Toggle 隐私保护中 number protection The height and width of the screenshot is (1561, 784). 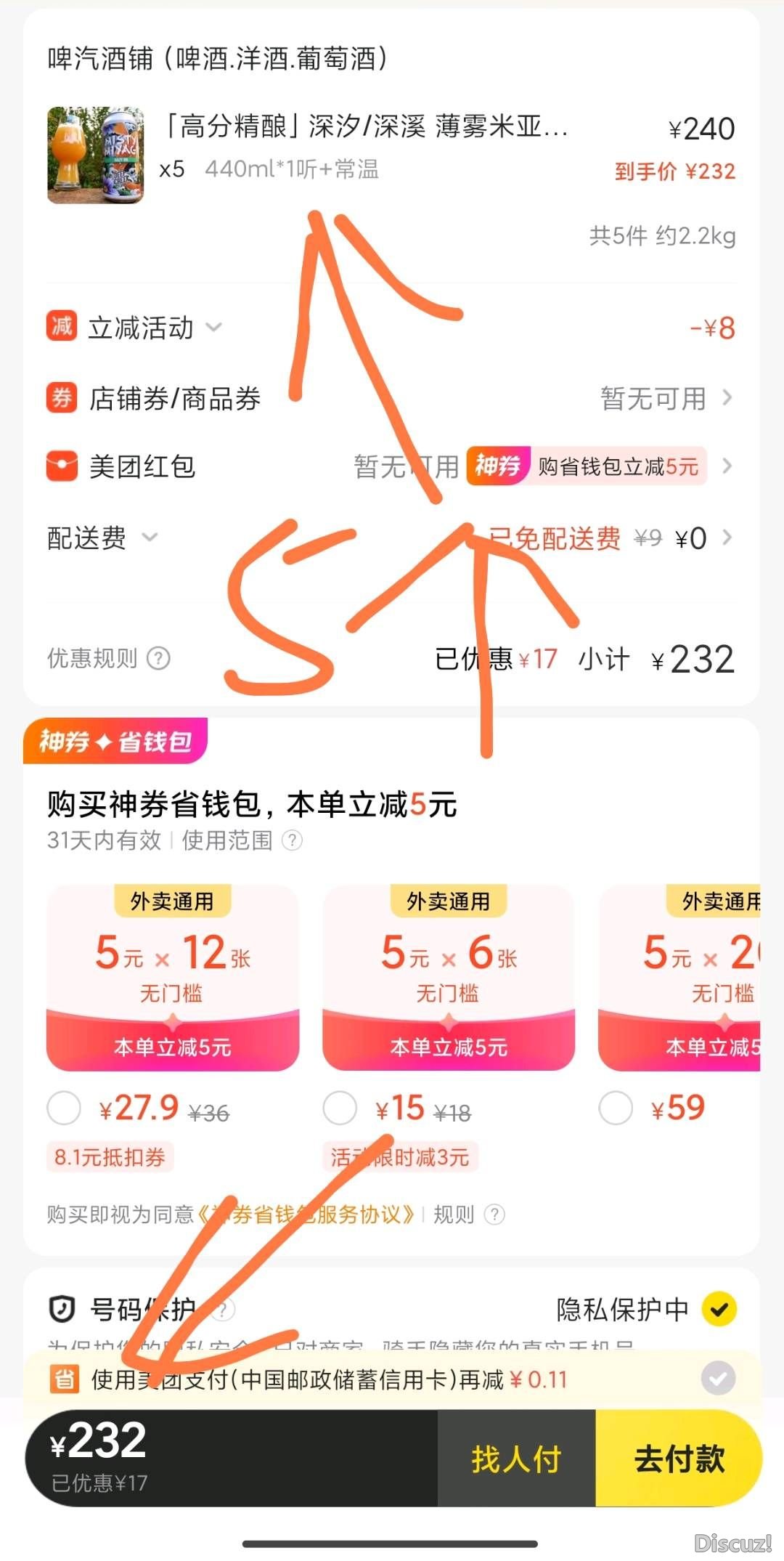[x=719, y=1310]
